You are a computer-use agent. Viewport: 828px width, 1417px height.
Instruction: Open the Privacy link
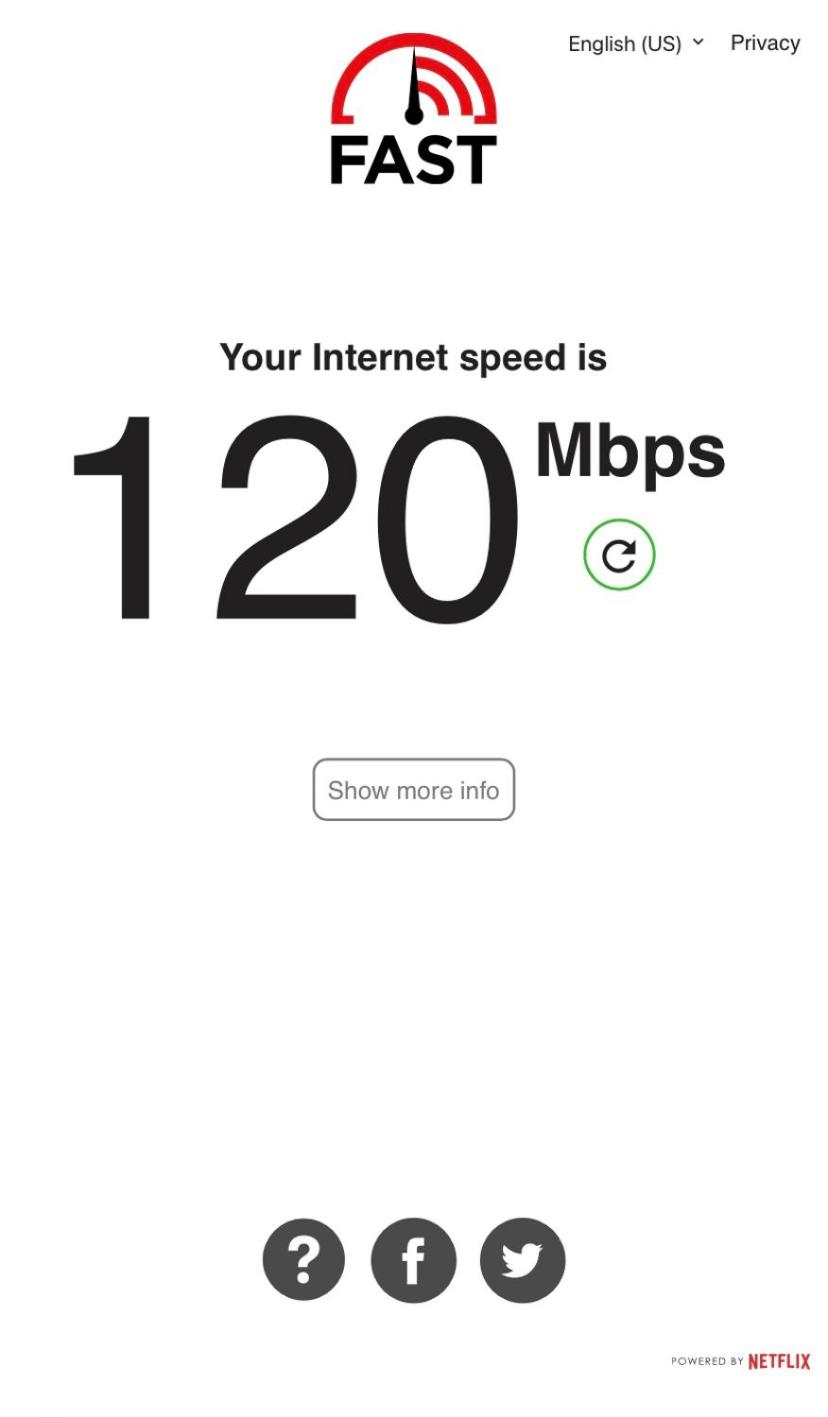tap(765, 43)
